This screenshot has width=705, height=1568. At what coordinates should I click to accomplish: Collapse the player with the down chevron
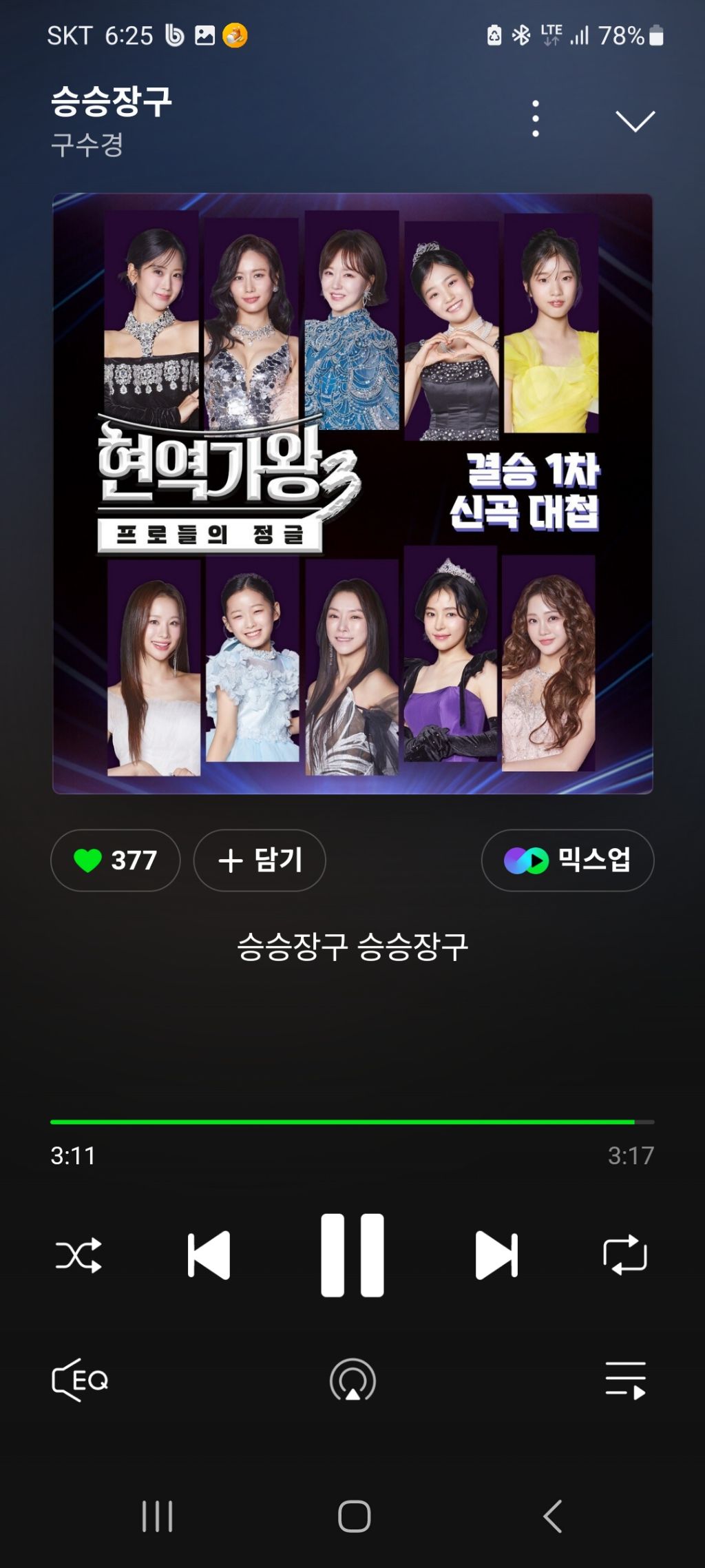(635, 121)
